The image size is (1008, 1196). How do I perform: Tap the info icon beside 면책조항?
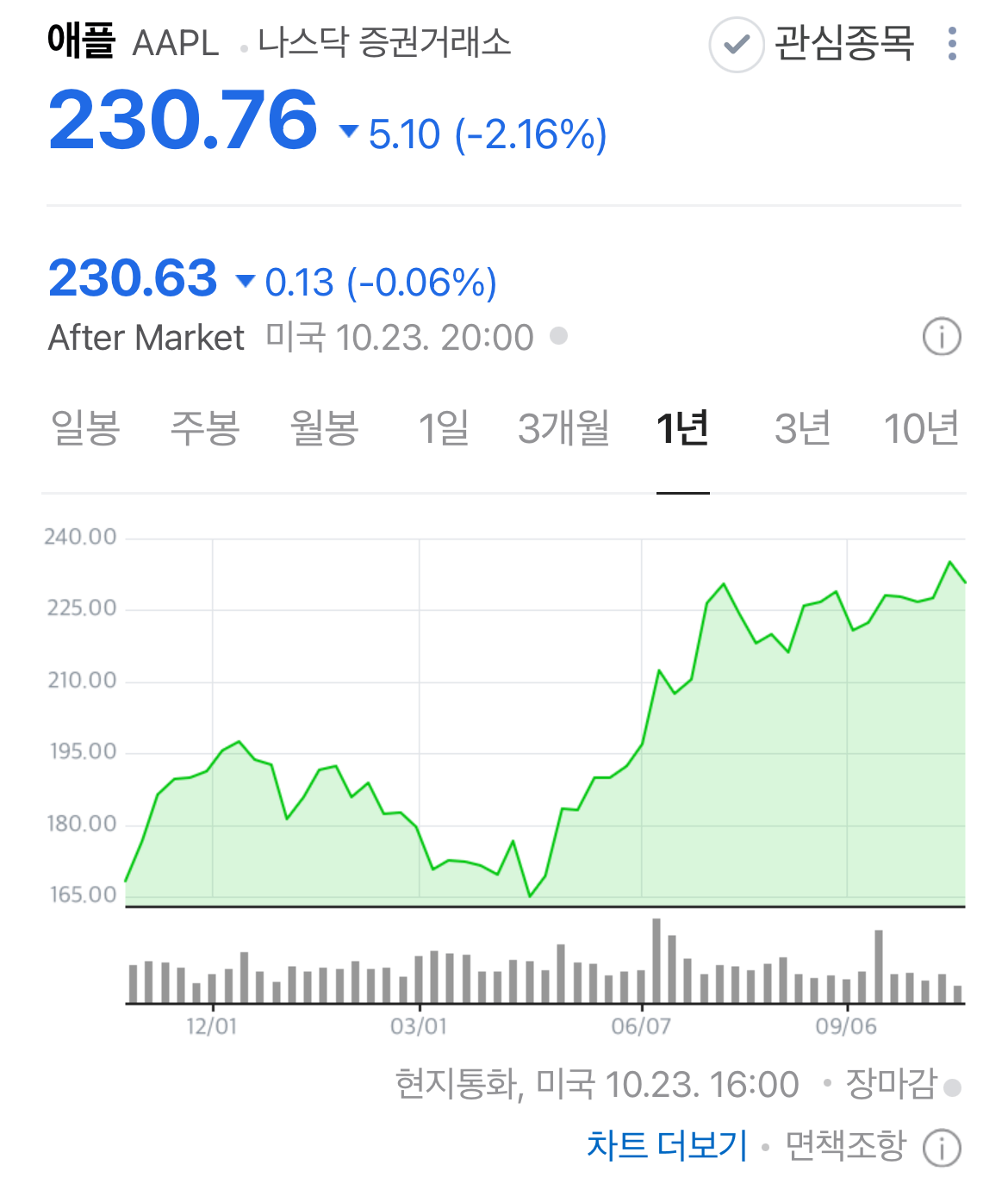tap(942, 1147)
